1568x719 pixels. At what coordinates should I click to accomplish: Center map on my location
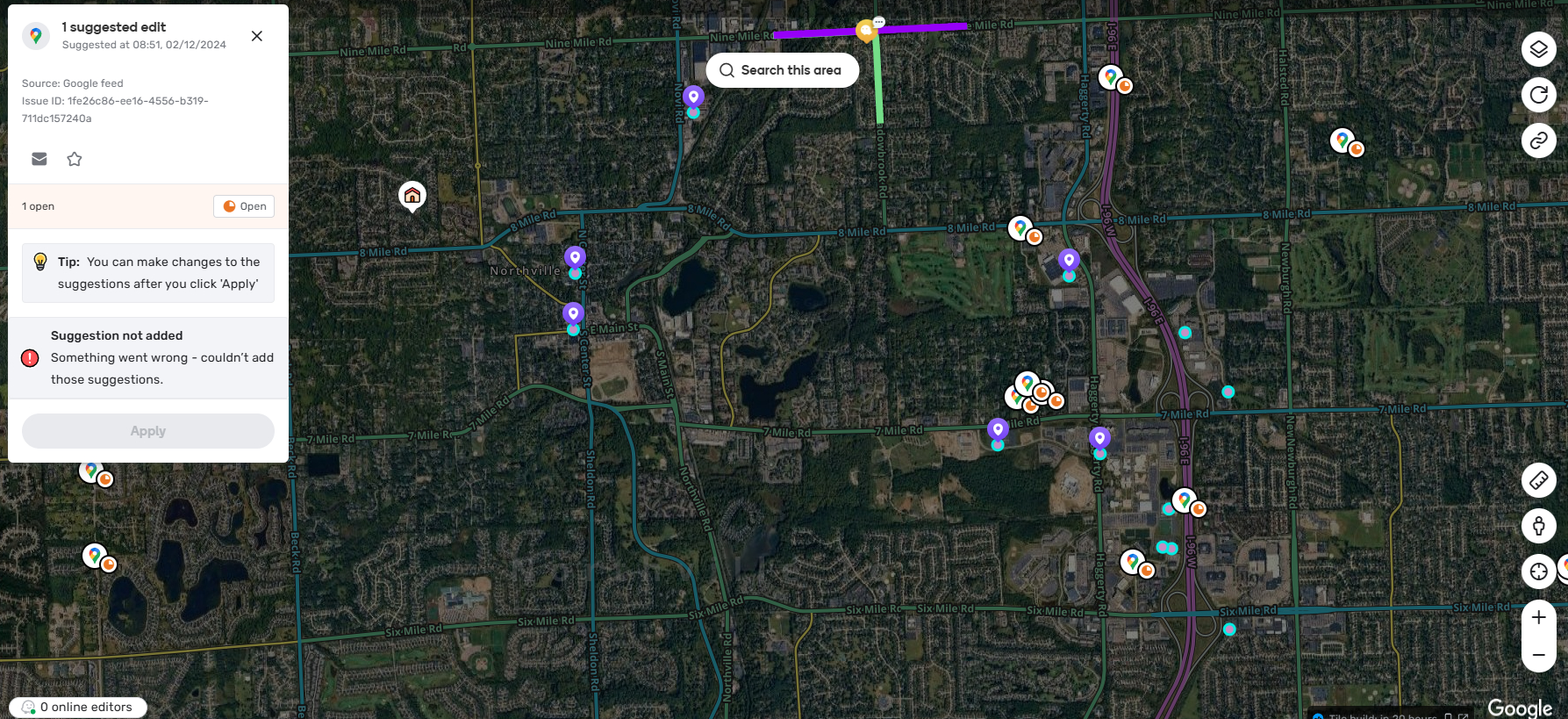[x=1538, y=572]
